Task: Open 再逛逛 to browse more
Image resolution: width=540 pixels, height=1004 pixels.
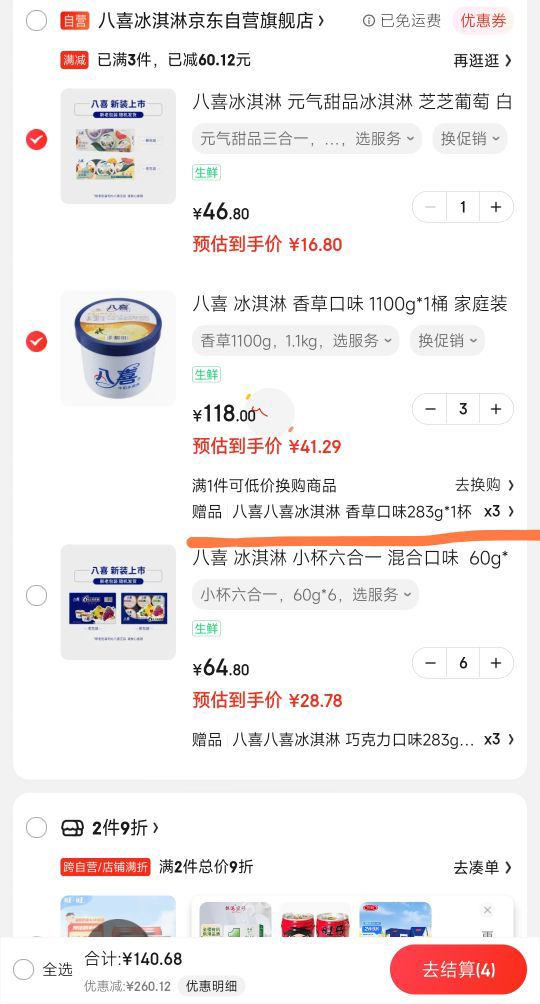Action: click(483, 61)
